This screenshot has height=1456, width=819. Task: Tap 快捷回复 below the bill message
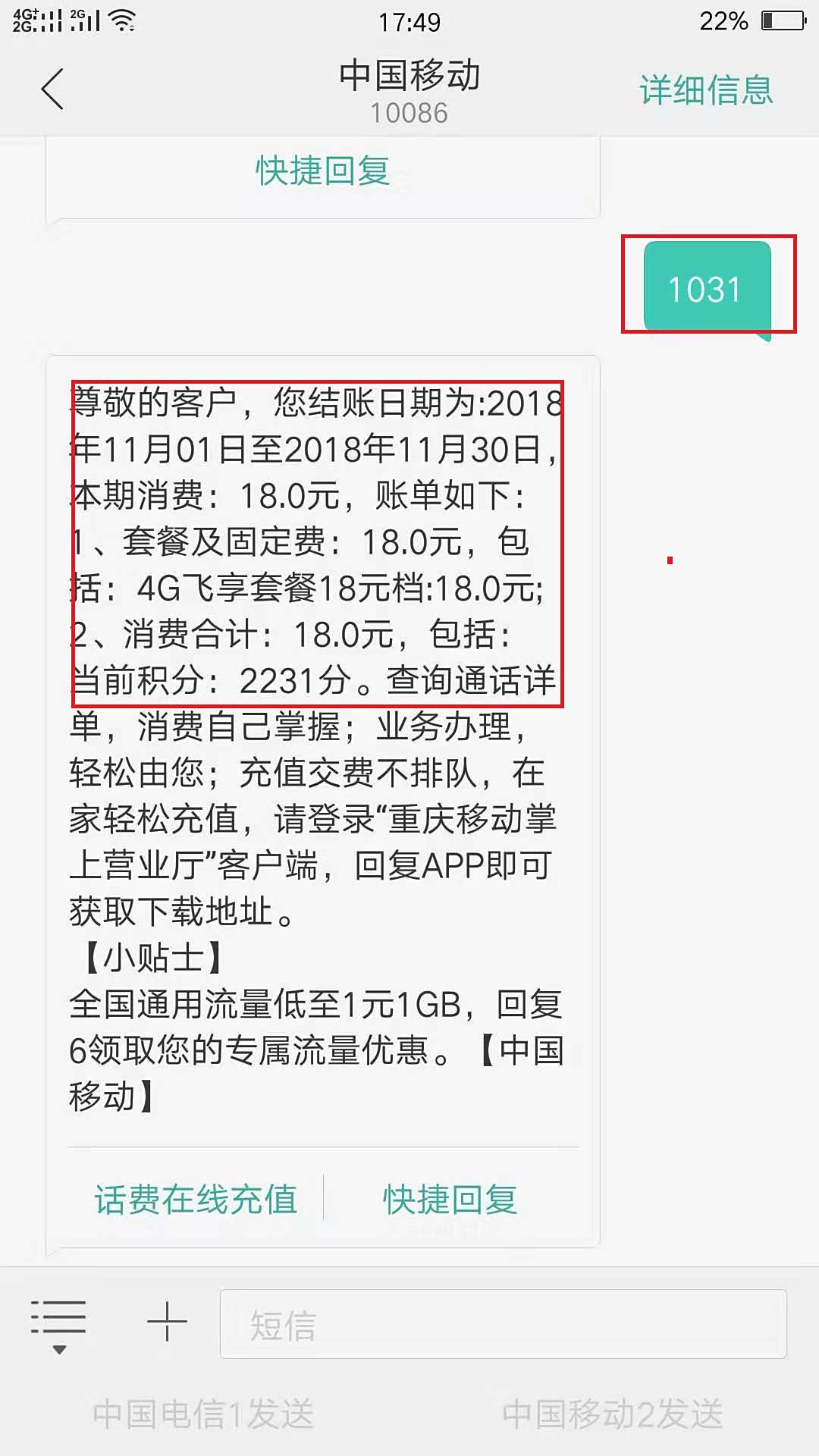point(450,1198)
